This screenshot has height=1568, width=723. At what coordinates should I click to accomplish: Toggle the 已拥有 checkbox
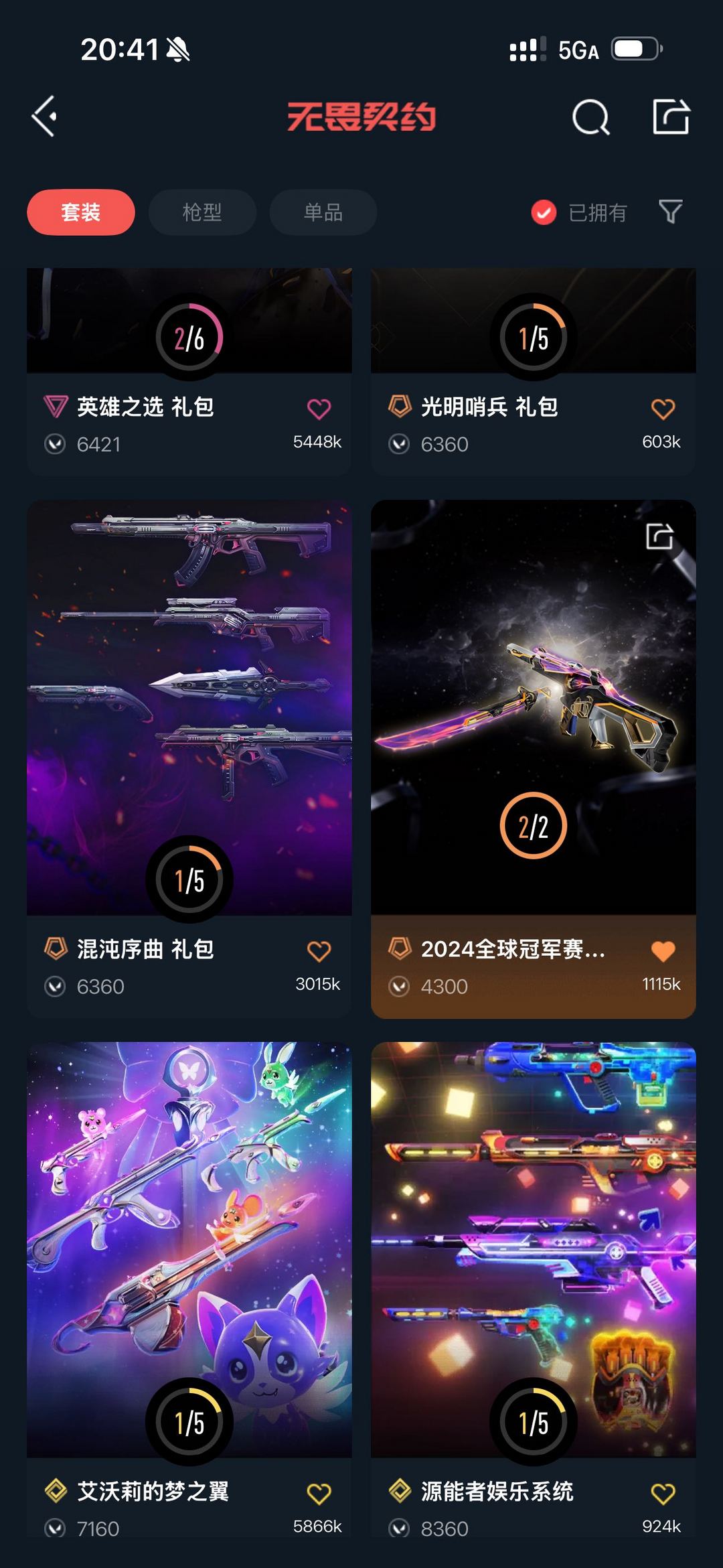[544, 213]
